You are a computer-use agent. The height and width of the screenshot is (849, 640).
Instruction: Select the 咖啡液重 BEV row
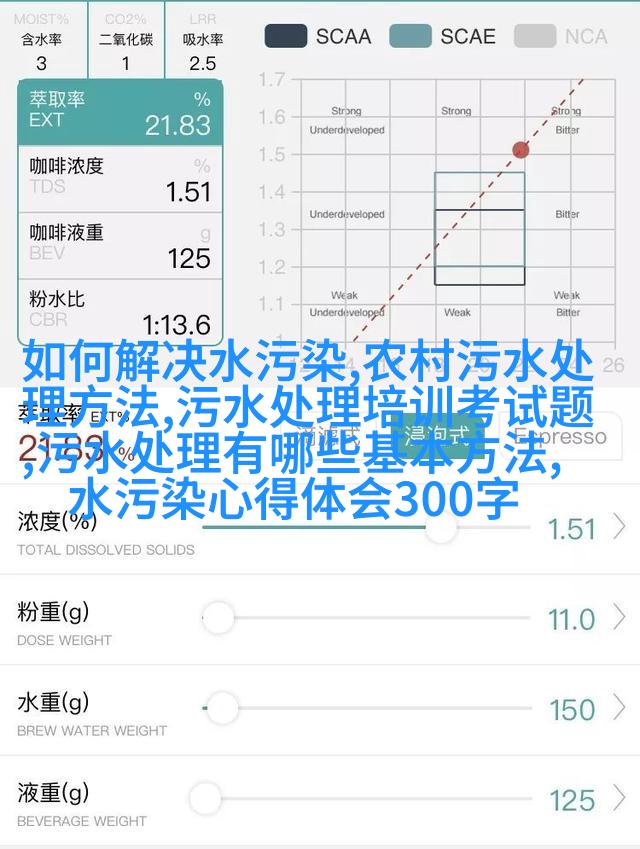pyautogui.click(x=120, y=245)
